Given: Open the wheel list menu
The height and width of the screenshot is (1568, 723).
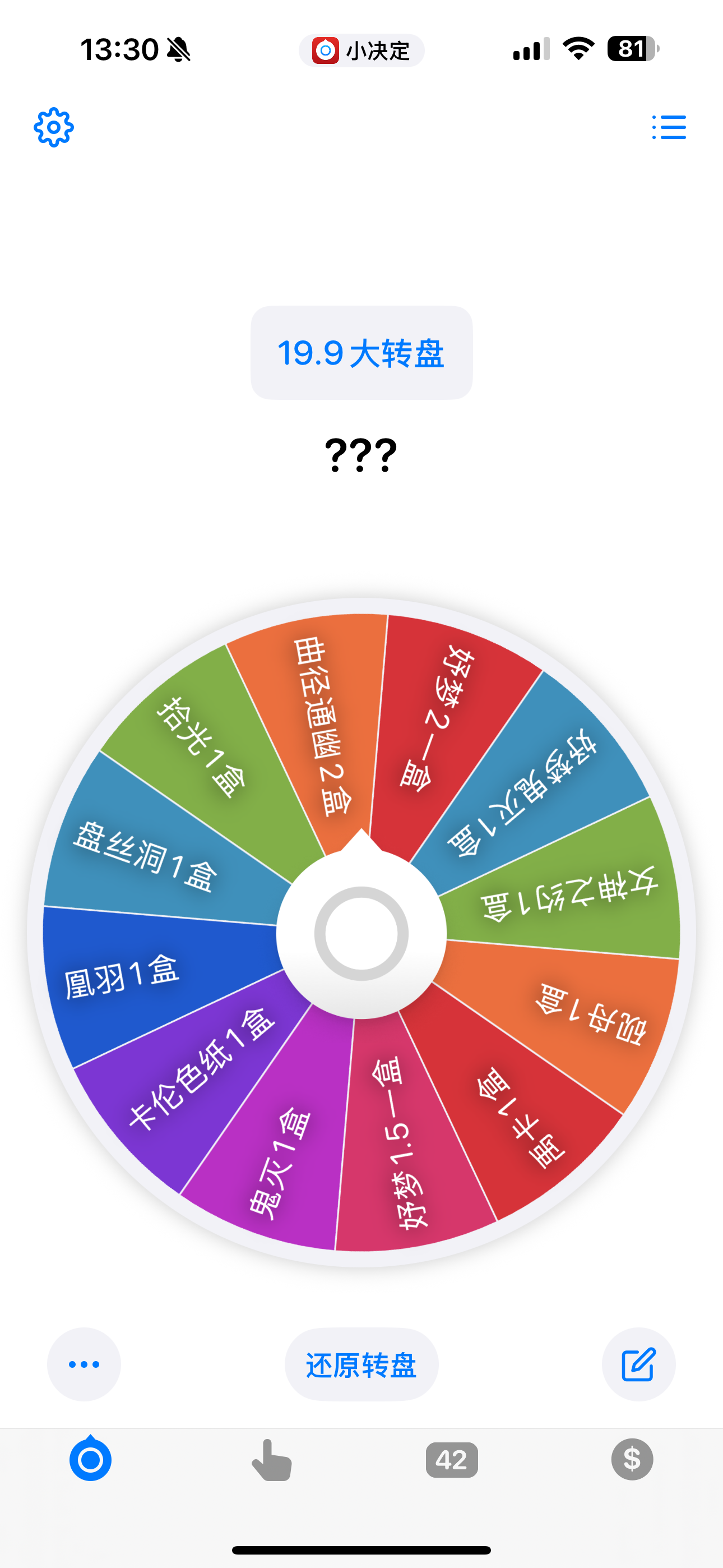Looking at the screenshot, I should (669, 127).
